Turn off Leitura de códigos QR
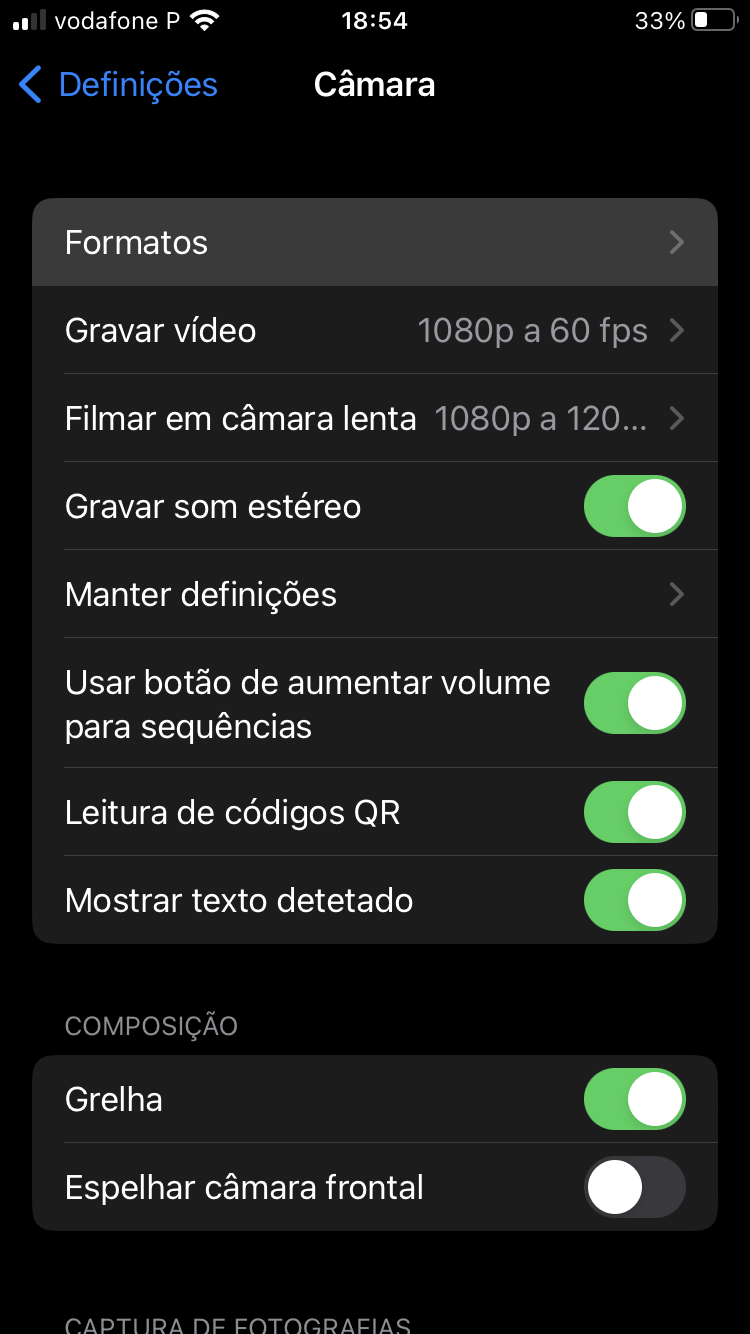Viewport: 750px width, 1334px height. tap(634, 812)
